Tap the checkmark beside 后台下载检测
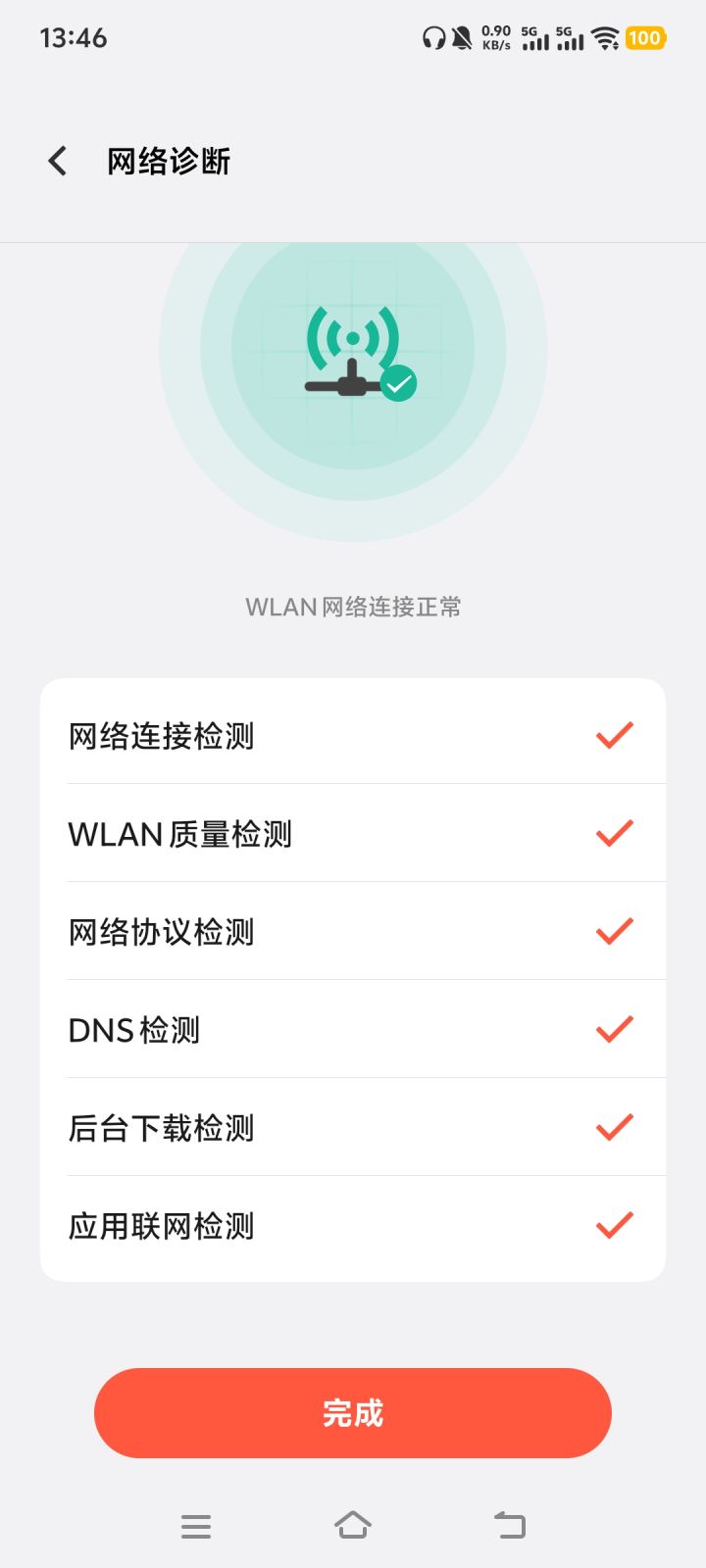The image size is (706, 1568). (613, 1126)
